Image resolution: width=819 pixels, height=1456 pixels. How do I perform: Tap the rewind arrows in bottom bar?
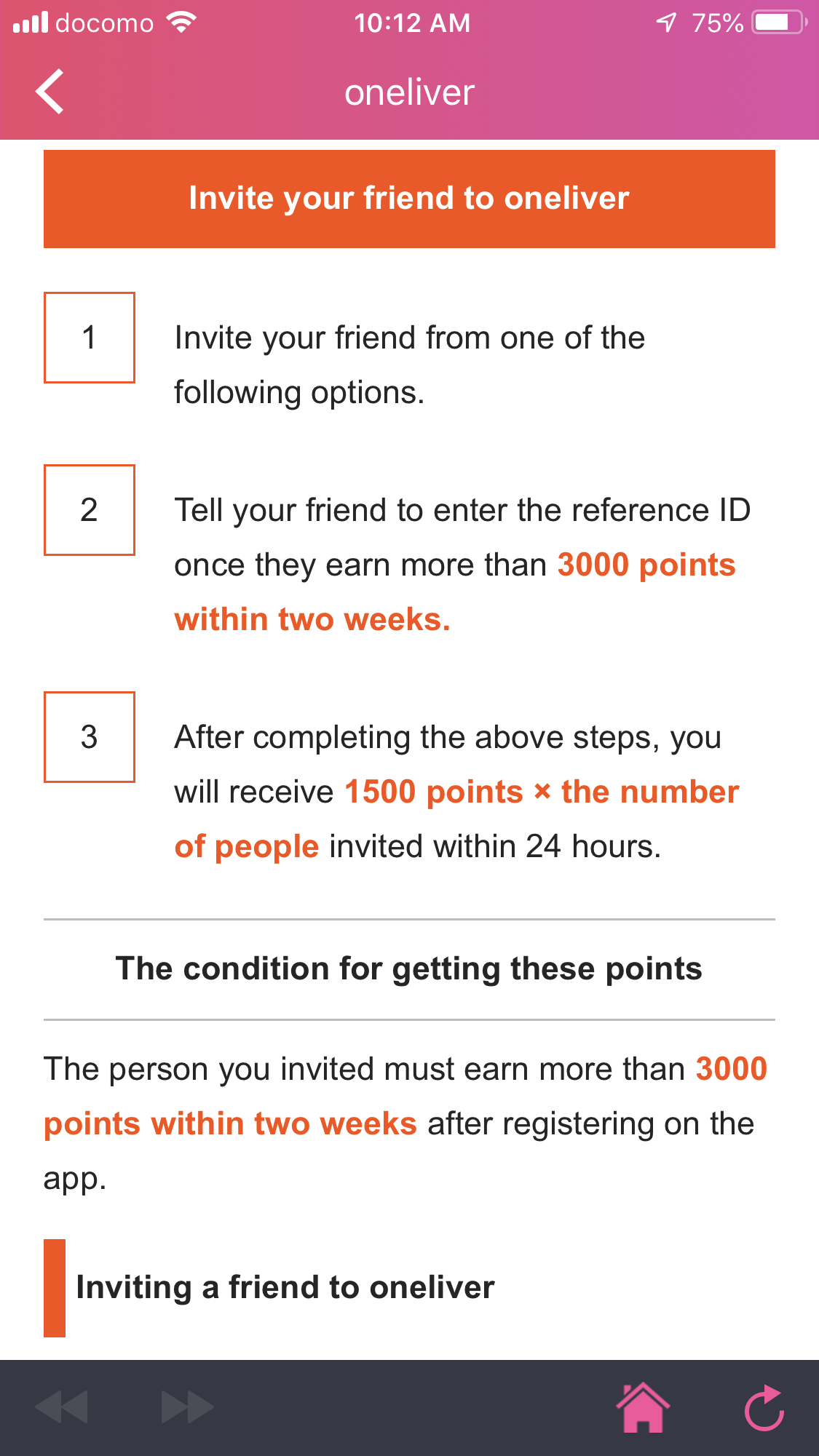tap(61, 1407)
